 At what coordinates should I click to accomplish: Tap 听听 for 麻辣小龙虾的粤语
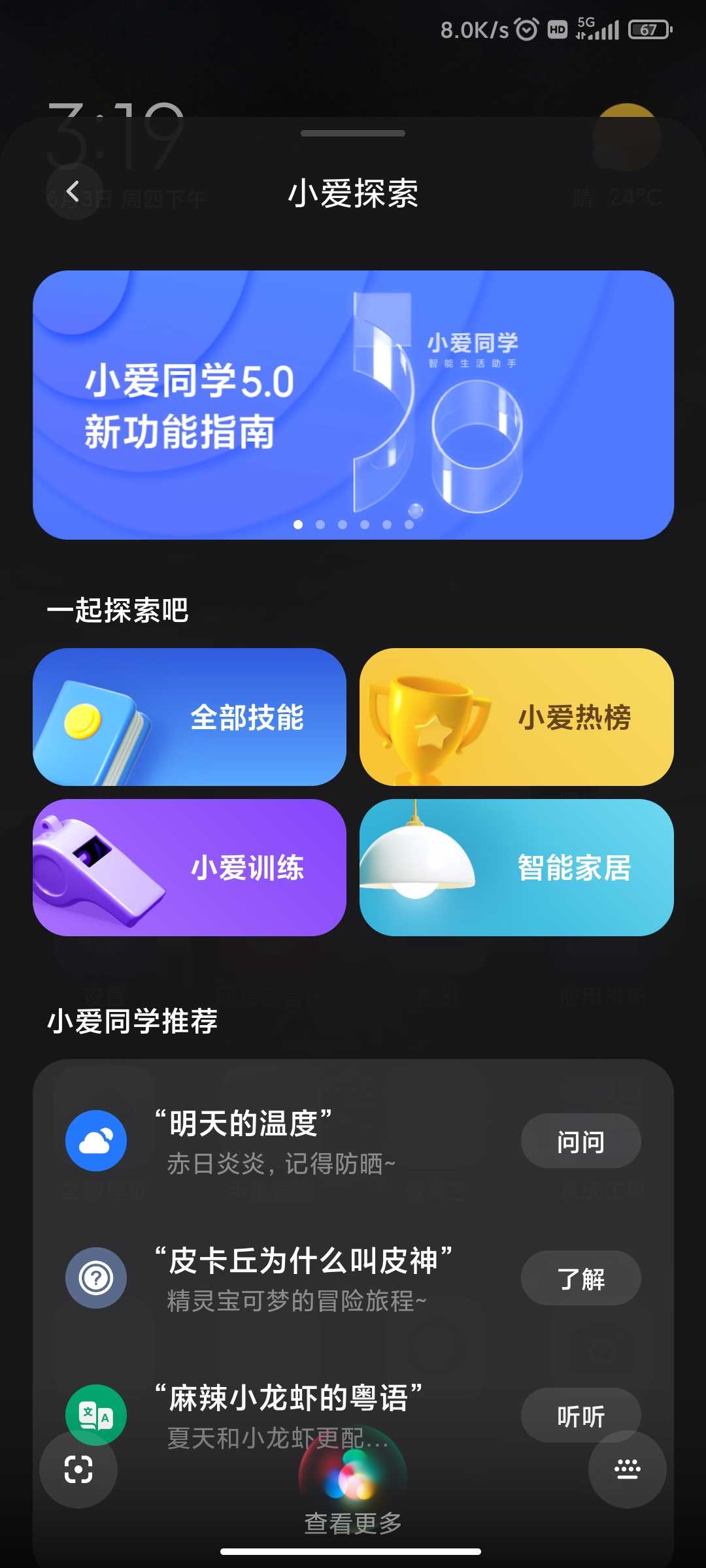click(x=580, y=1415)
